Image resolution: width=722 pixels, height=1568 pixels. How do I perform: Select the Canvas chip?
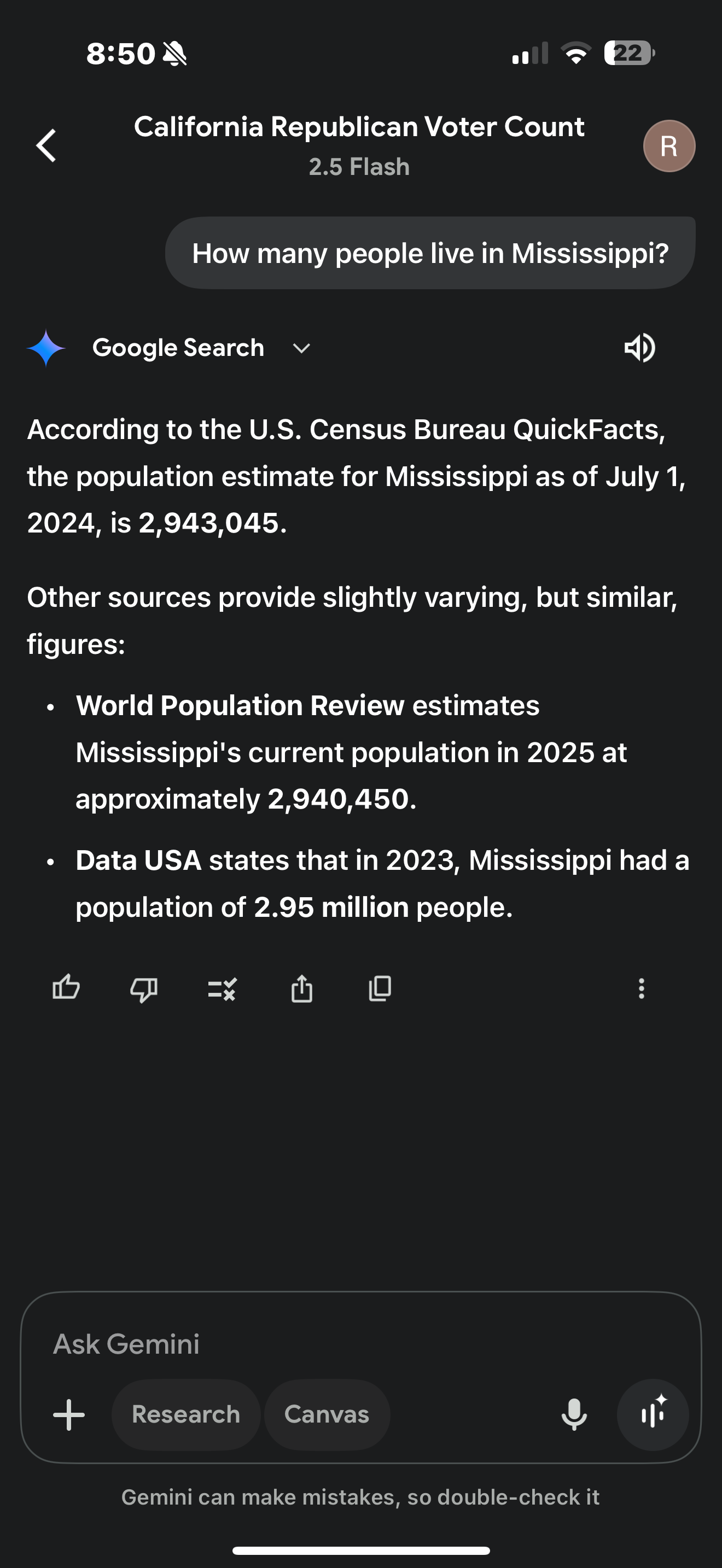point(327,1414)
